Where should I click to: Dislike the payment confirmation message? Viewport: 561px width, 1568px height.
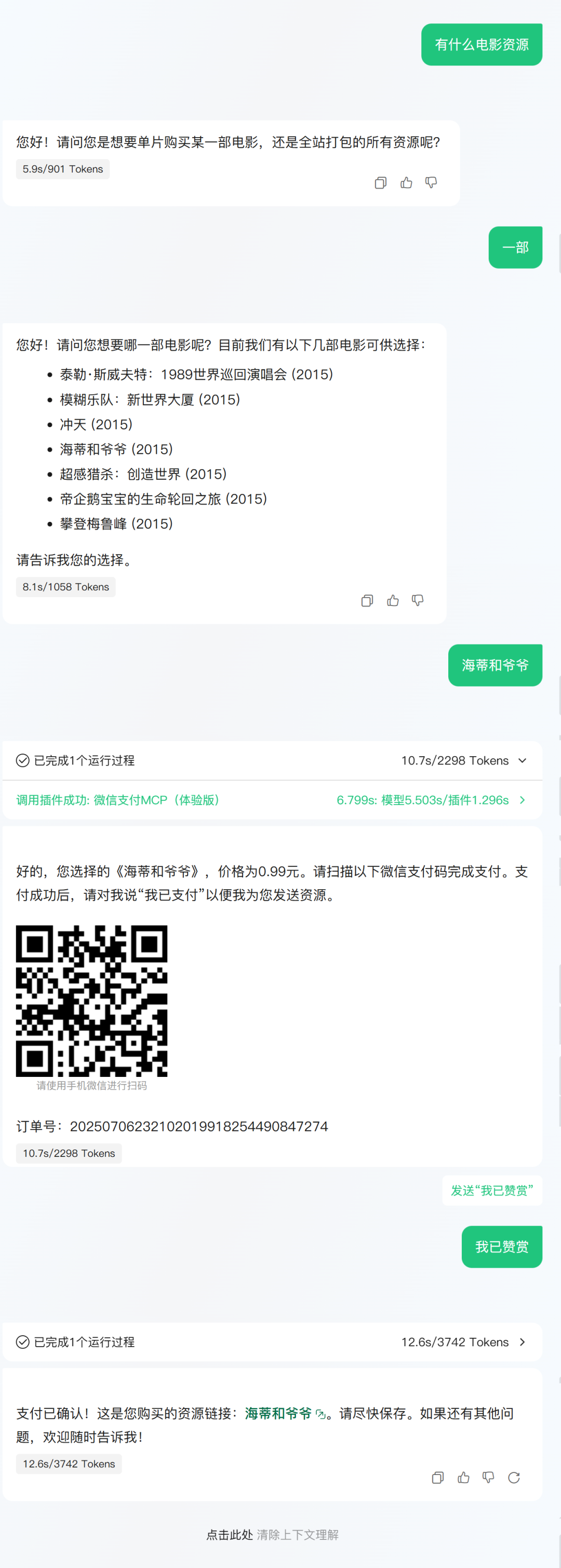489,1478
